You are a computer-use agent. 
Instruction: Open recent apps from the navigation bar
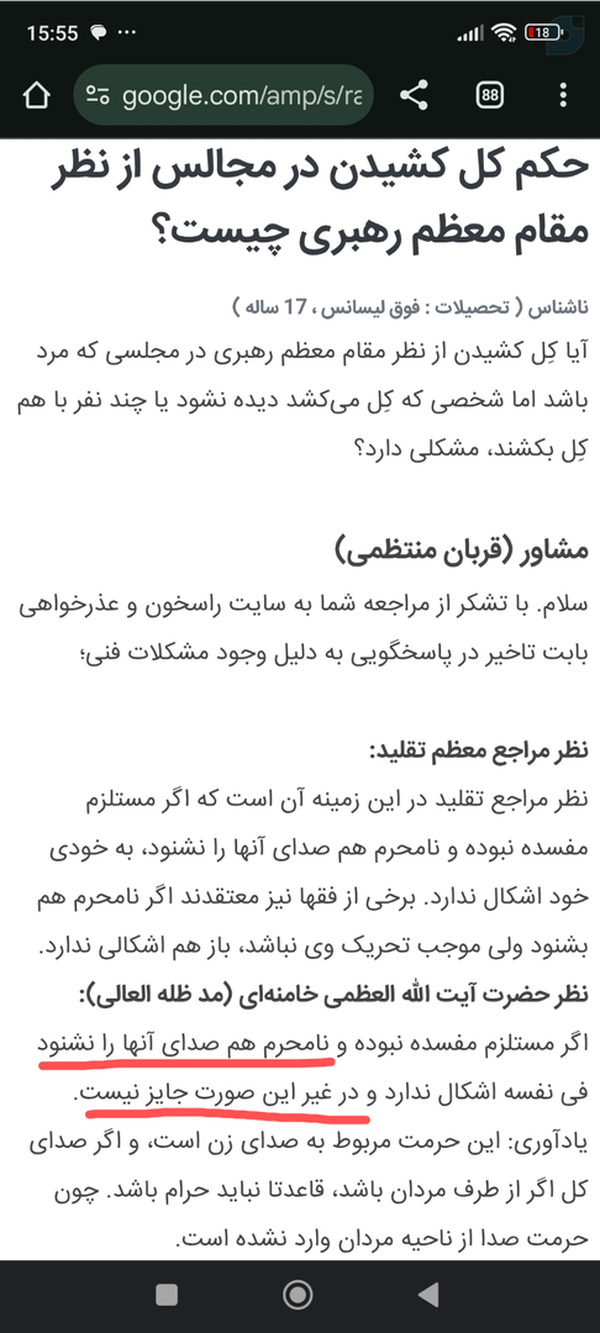[x=167, y=1295]
